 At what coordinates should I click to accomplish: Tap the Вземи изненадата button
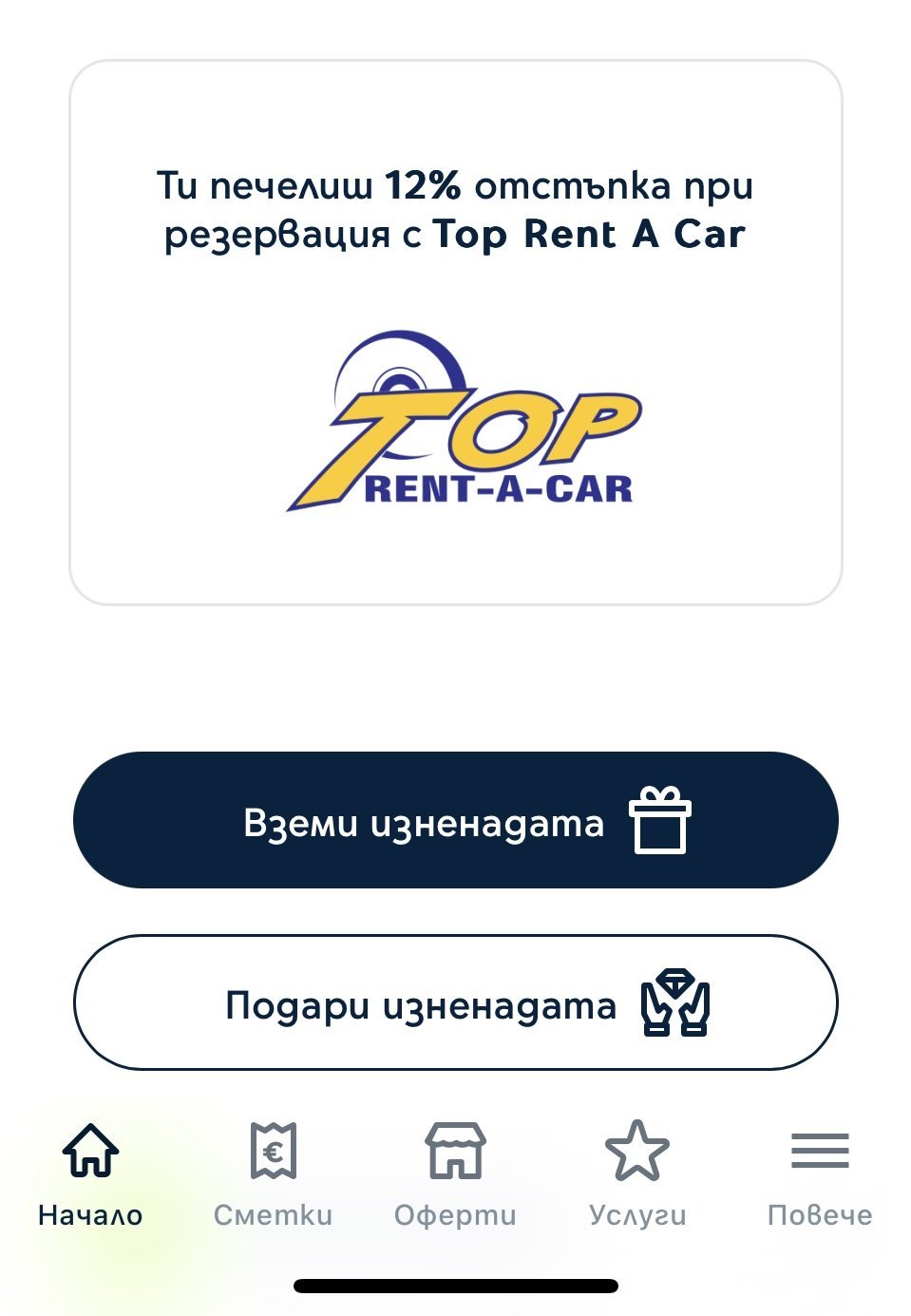coord(455,820)
